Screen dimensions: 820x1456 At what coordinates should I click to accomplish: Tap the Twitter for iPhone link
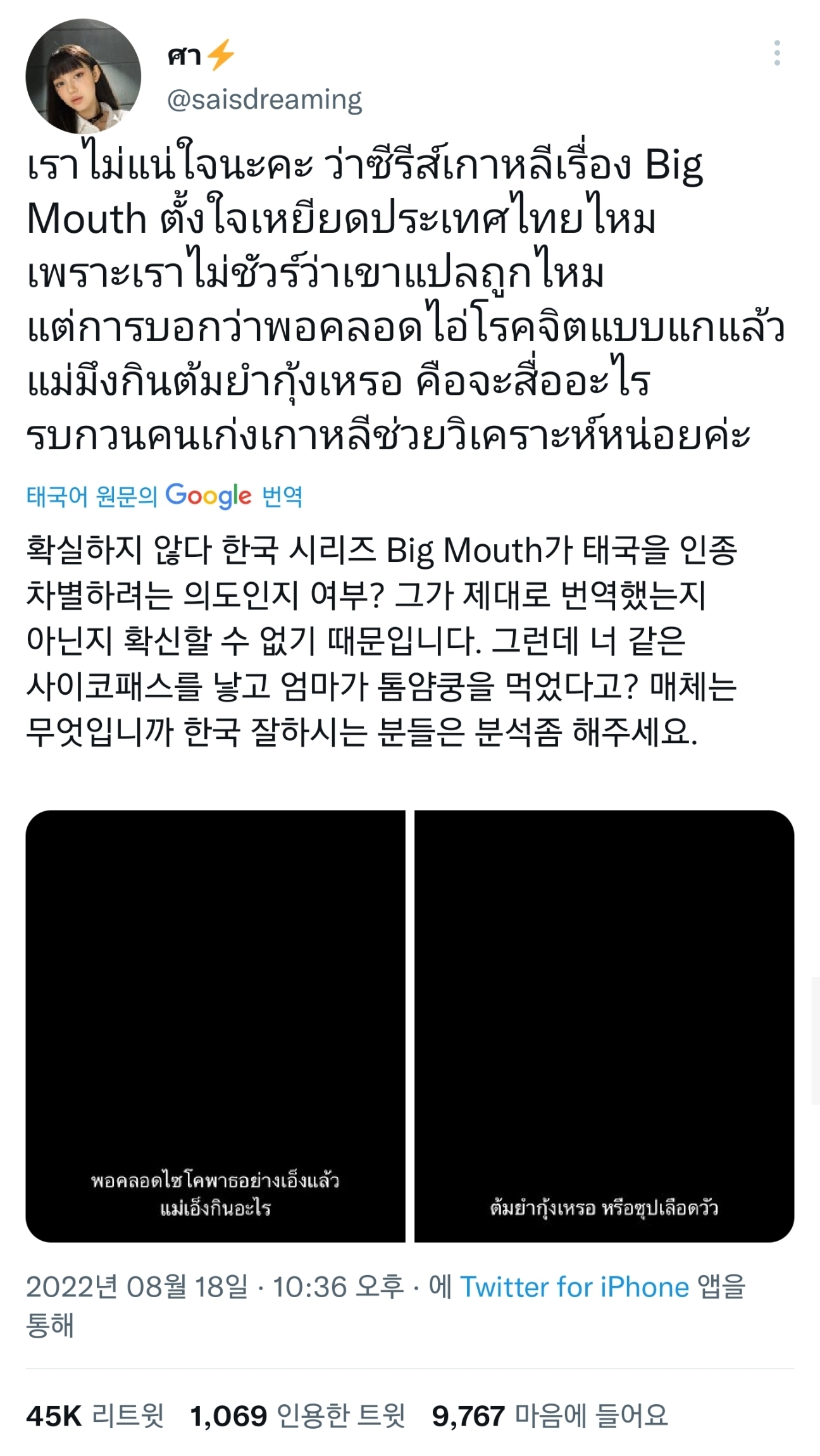[574, 1286]
